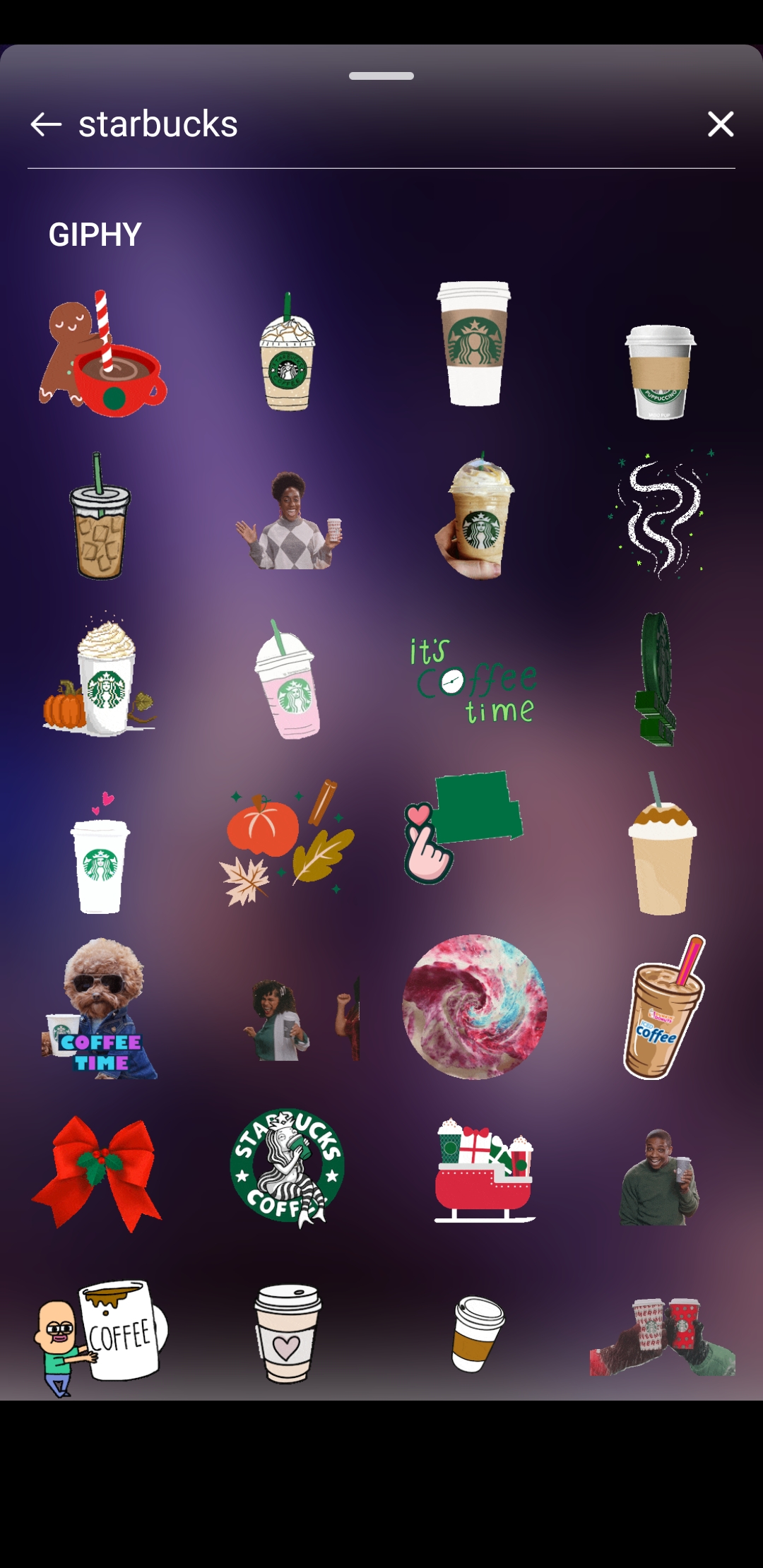This screenshot has height=1568, width=763.
Task: Add the red sleigh with gifts sticker
Action: point(484,1170)
